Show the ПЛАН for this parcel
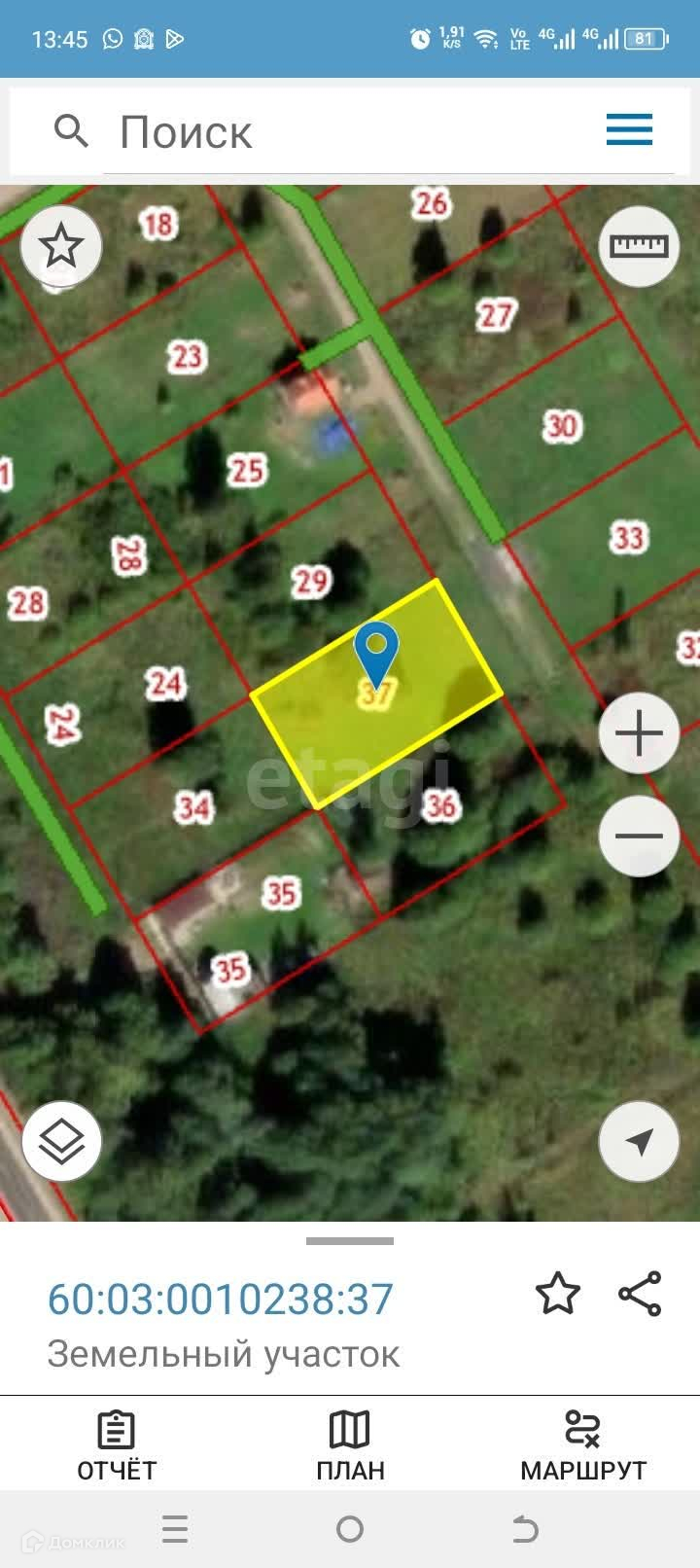 pos(350,1446)
